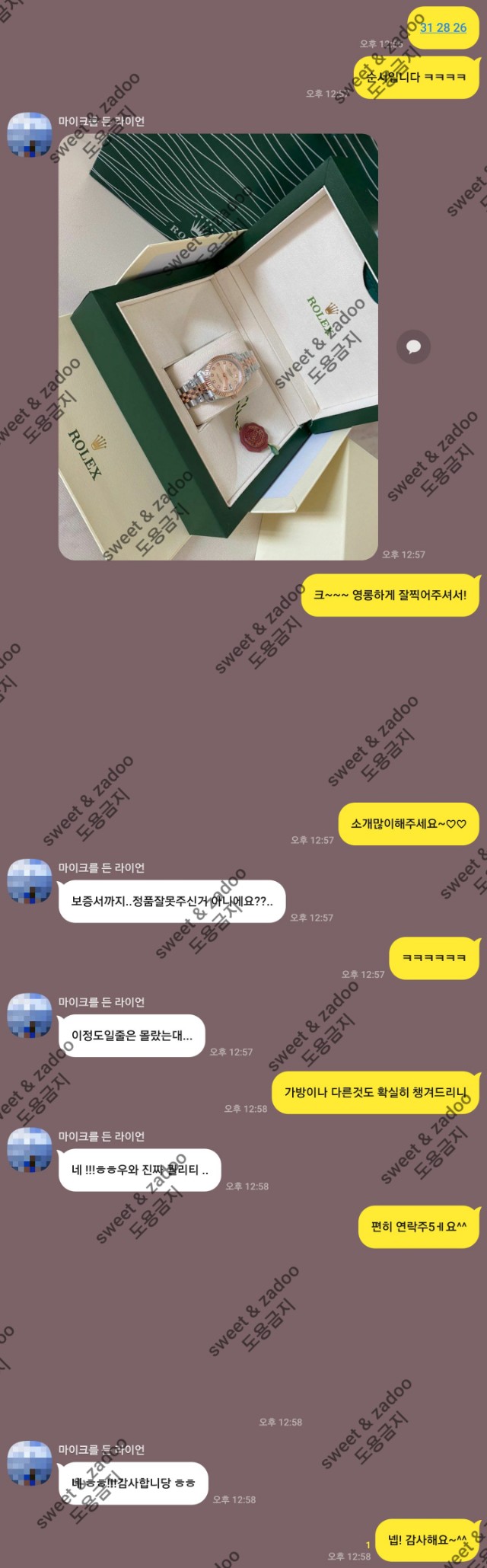The image size is (487, 1568).
Task: Tap the speech bubble icon beside the photo
Action: 413,347
